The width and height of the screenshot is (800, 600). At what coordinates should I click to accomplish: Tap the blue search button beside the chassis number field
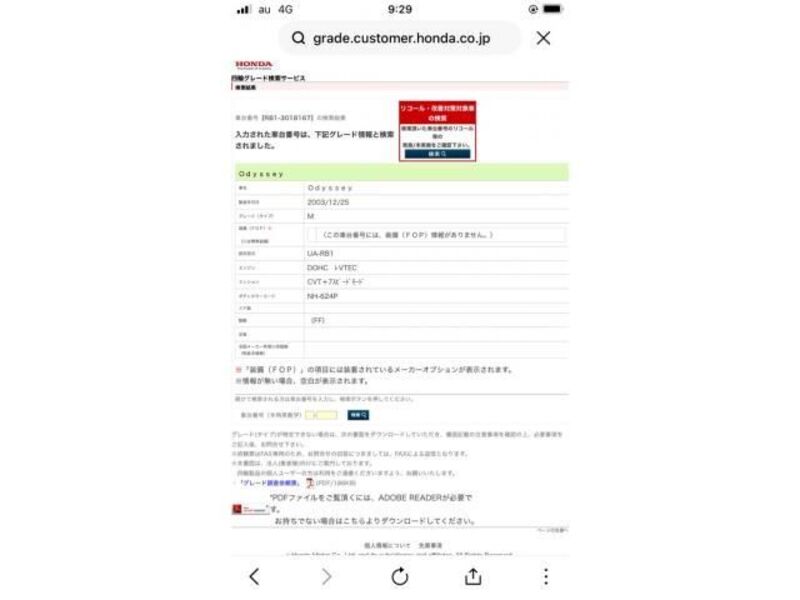click(x=358, y=414)
